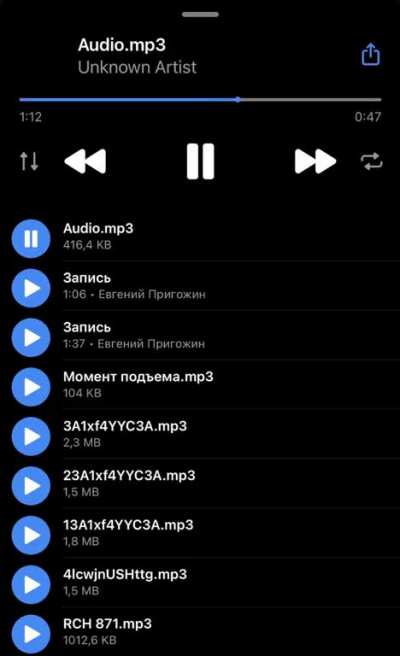Play RCH 871.mp3
This screenshot has width=400, height=656.
(x=31, y=634)
